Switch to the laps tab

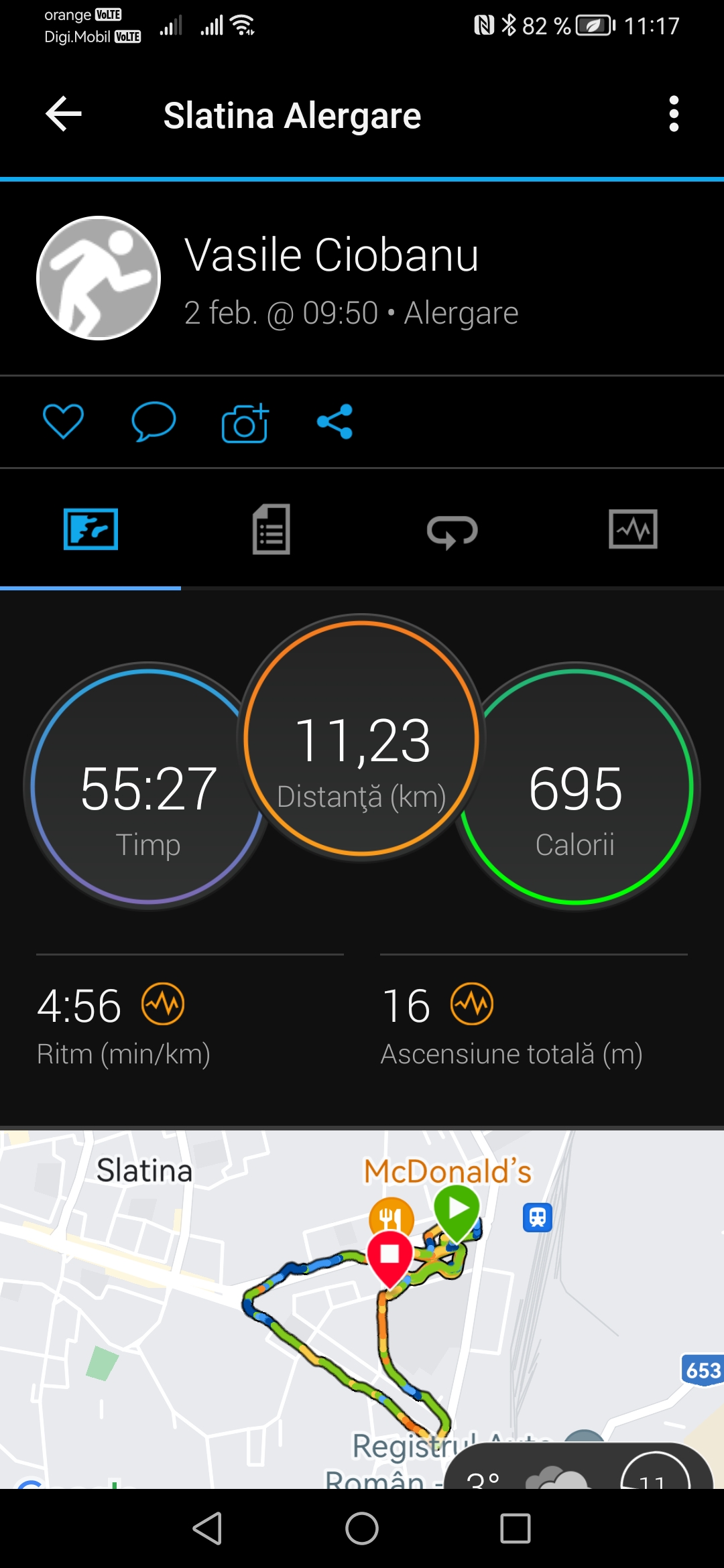click(452, 531)
